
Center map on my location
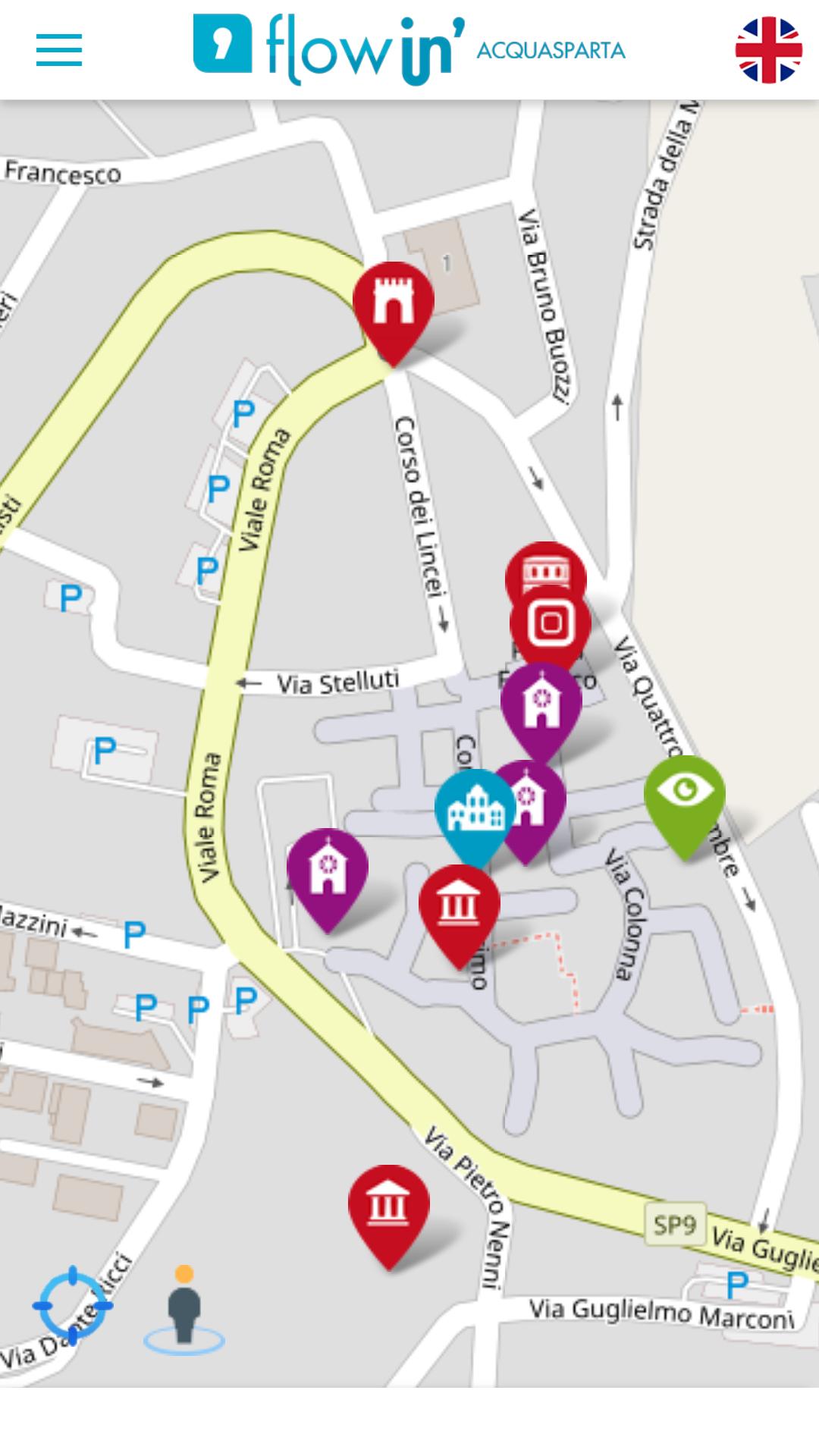click(73, 1305)
